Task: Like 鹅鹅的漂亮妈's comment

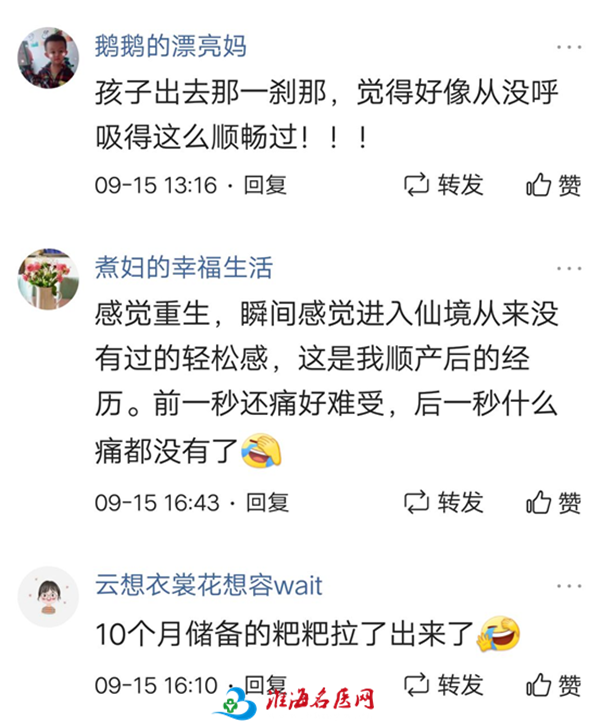Action: coord(553,185)
